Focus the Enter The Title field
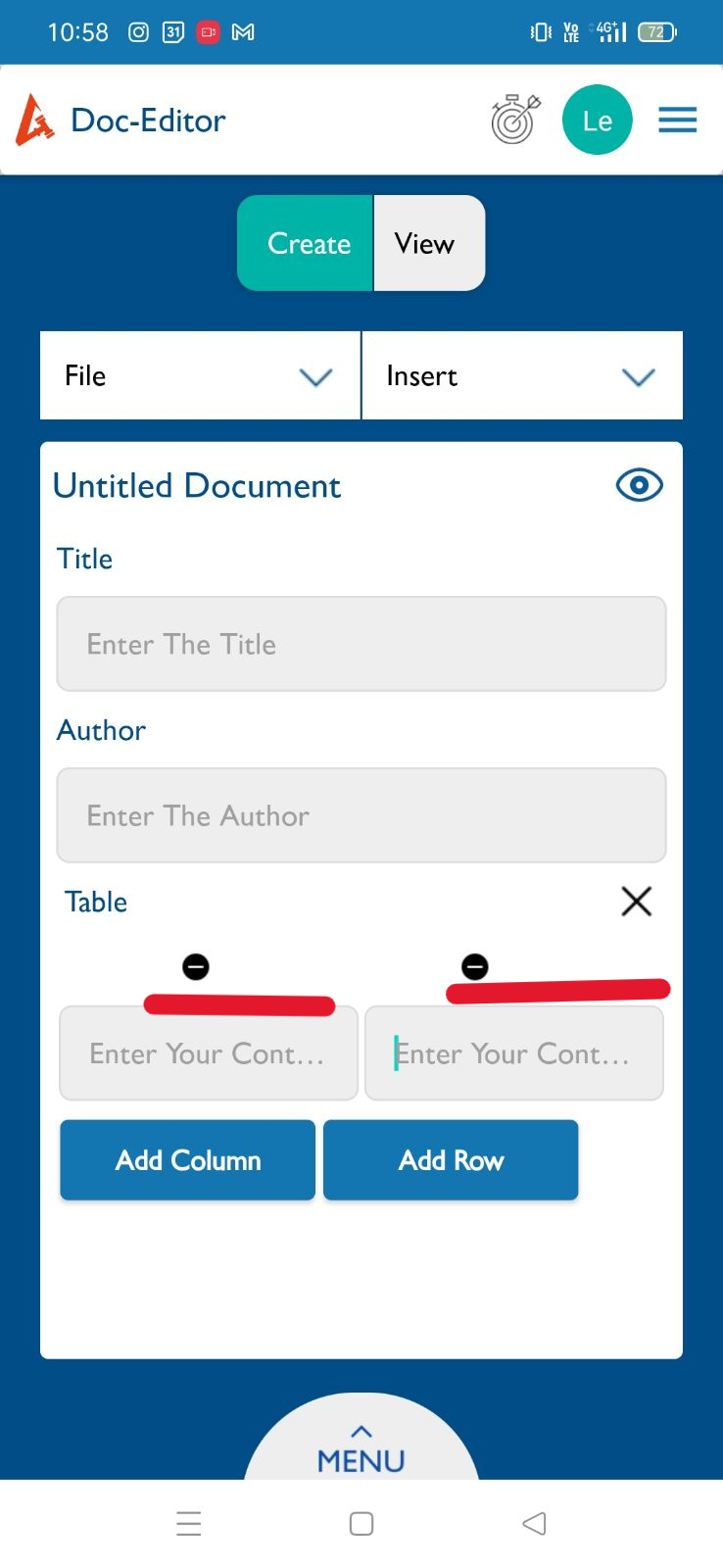 click(361, 644)
